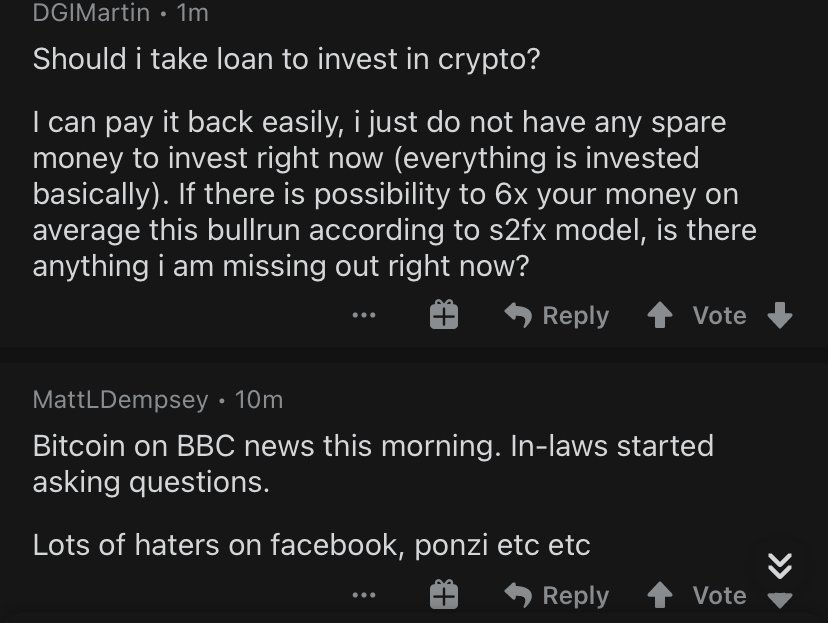
Task: Reply to MattLDempsey's comment
Action: click(x=557, y=596)
